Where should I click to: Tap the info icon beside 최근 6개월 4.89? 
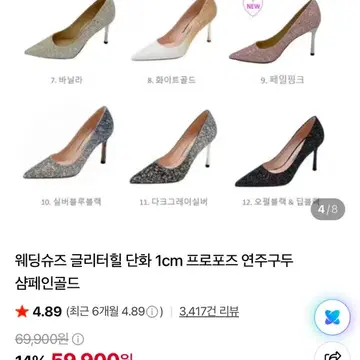pos(152,312)
